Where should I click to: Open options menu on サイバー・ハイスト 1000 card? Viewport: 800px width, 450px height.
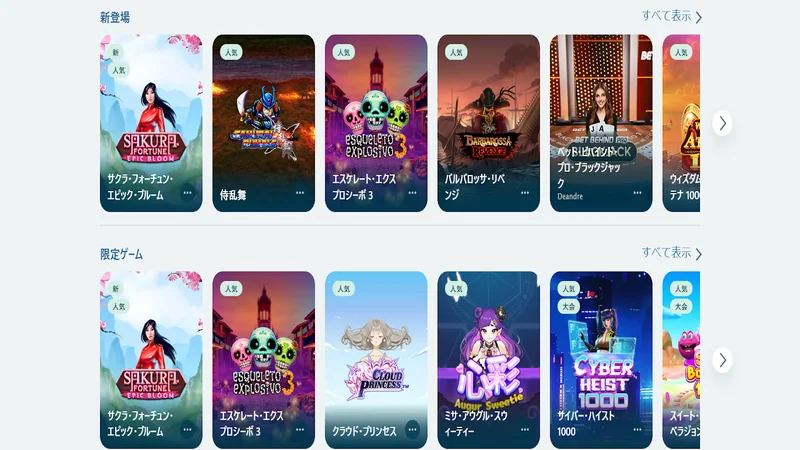point(637,430)
